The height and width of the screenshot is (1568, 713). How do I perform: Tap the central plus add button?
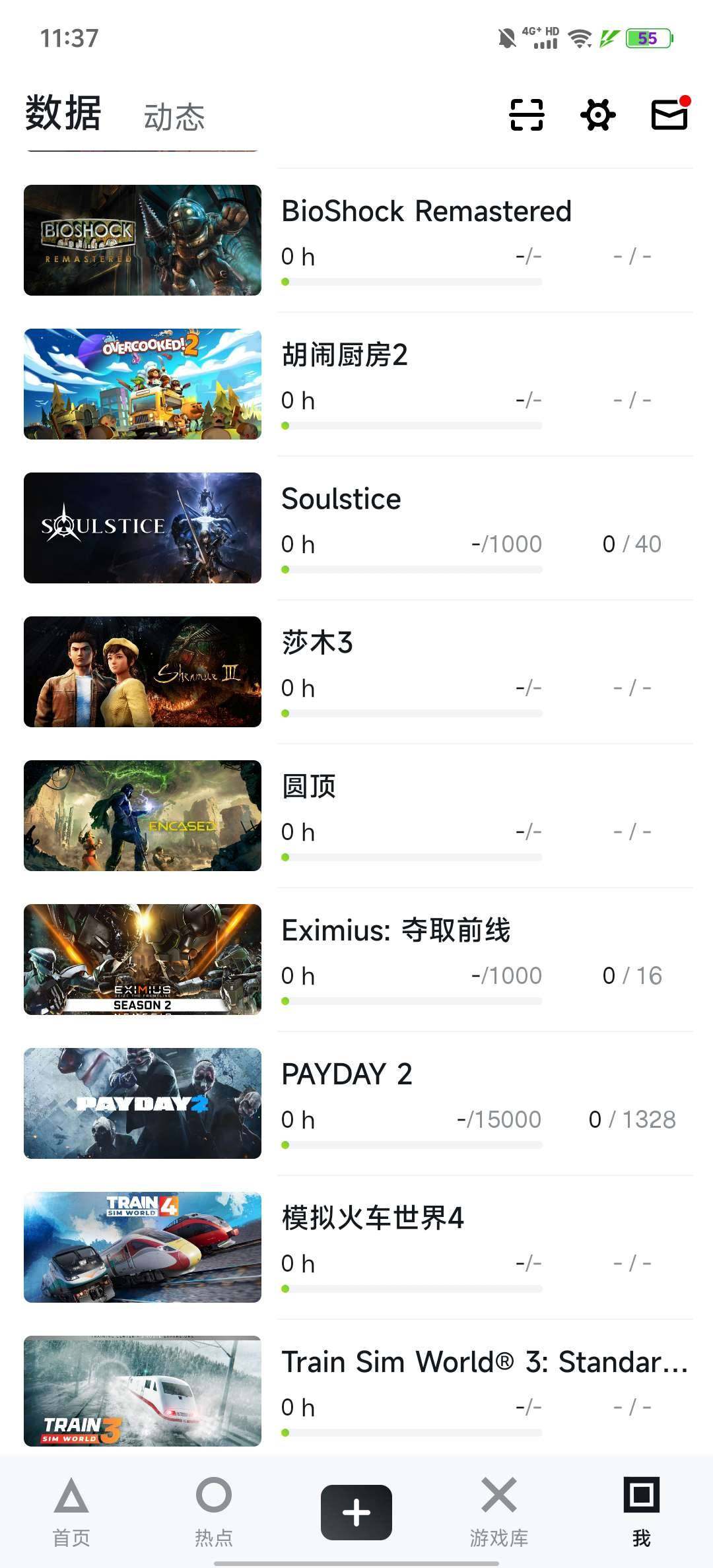[356, 1511]
